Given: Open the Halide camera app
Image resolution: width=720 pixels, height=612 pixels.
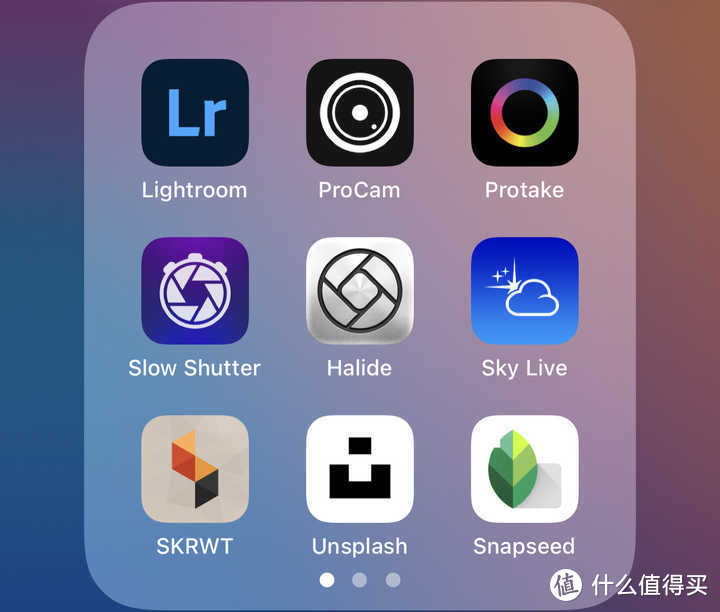Looking at the screenshot, I should point(359,291).
